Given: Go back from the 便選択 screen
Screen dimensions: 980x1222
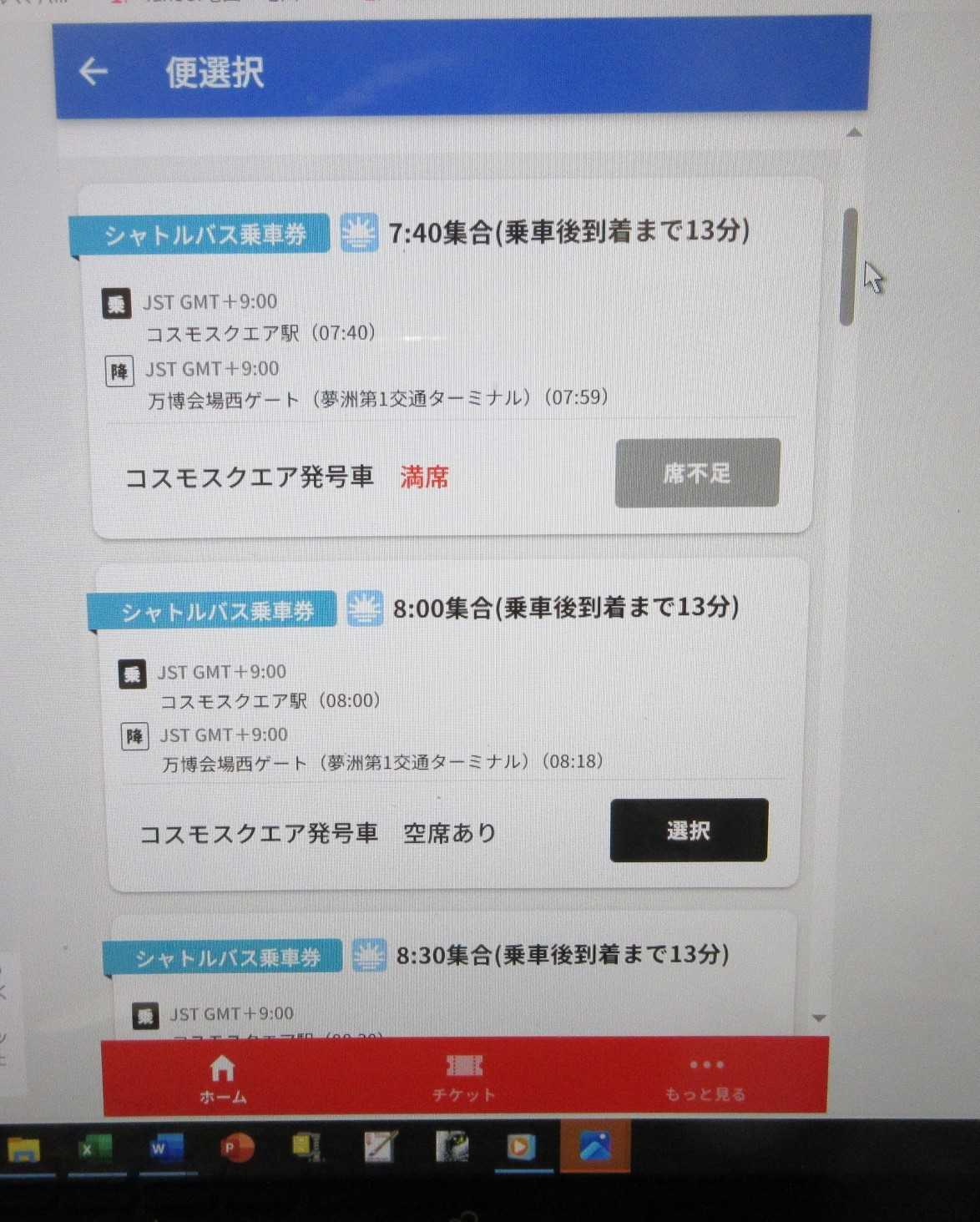Looking at the screenshot, I should coord(93,72).
